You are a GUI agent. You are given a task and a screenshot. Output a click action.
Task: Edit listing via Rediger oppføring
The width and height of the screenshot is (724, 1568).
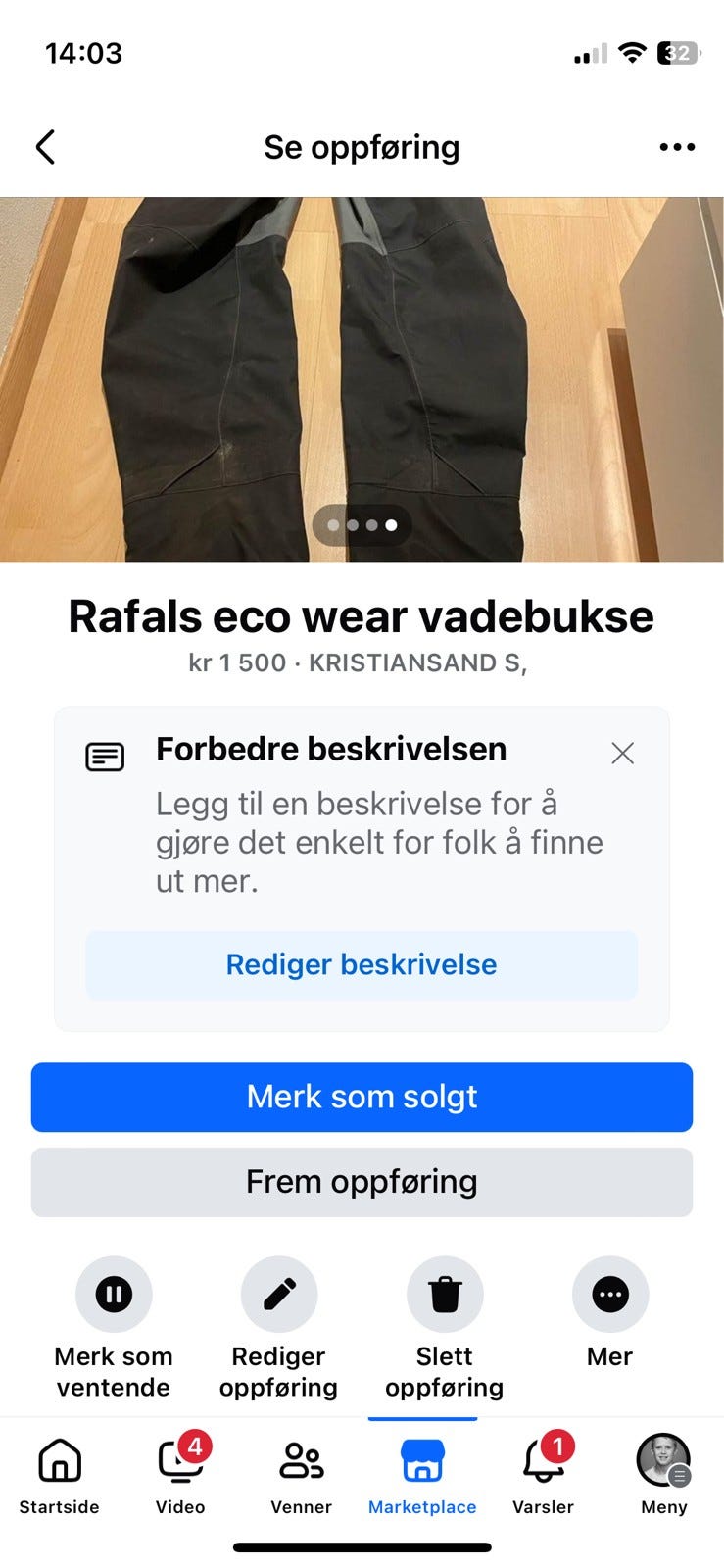[x=279, y=1295]
